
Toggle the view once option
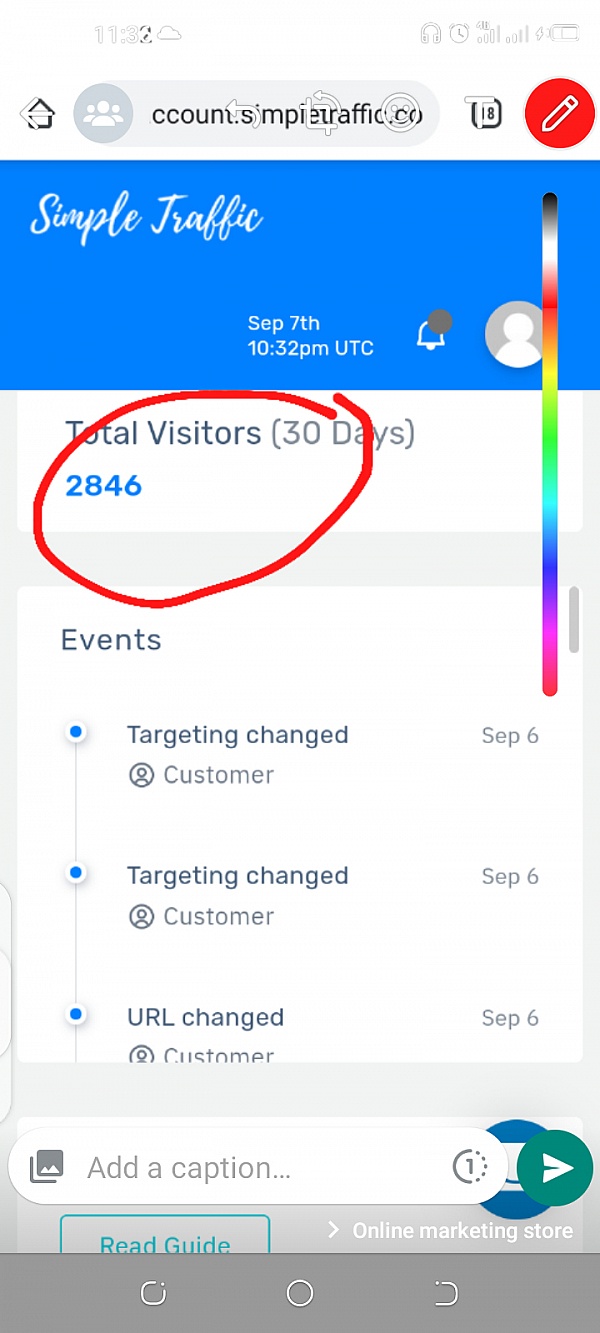(469, 1166)
